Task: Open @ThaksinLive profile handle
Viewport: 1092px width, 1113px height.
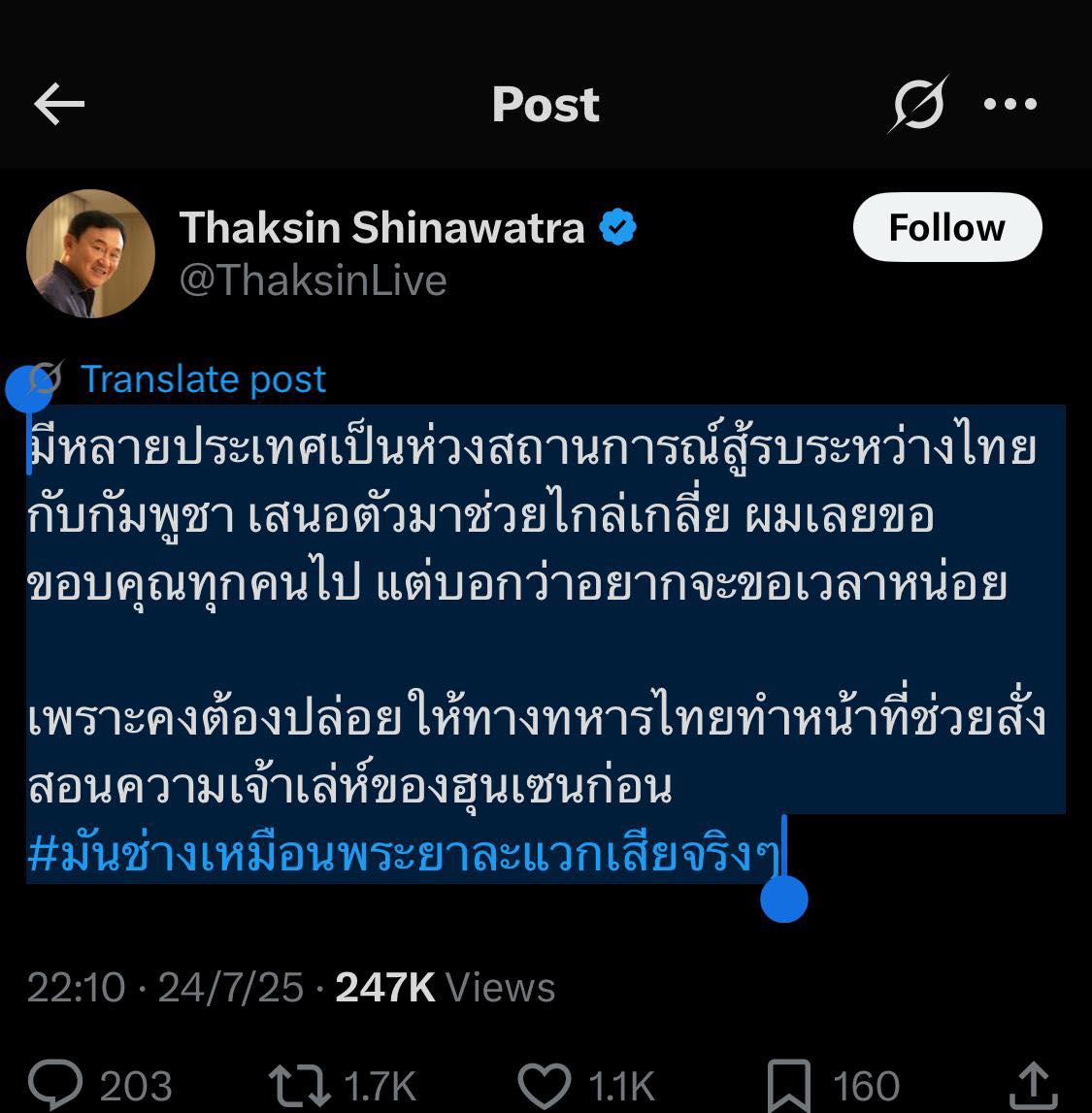Action: click(313, 280)
